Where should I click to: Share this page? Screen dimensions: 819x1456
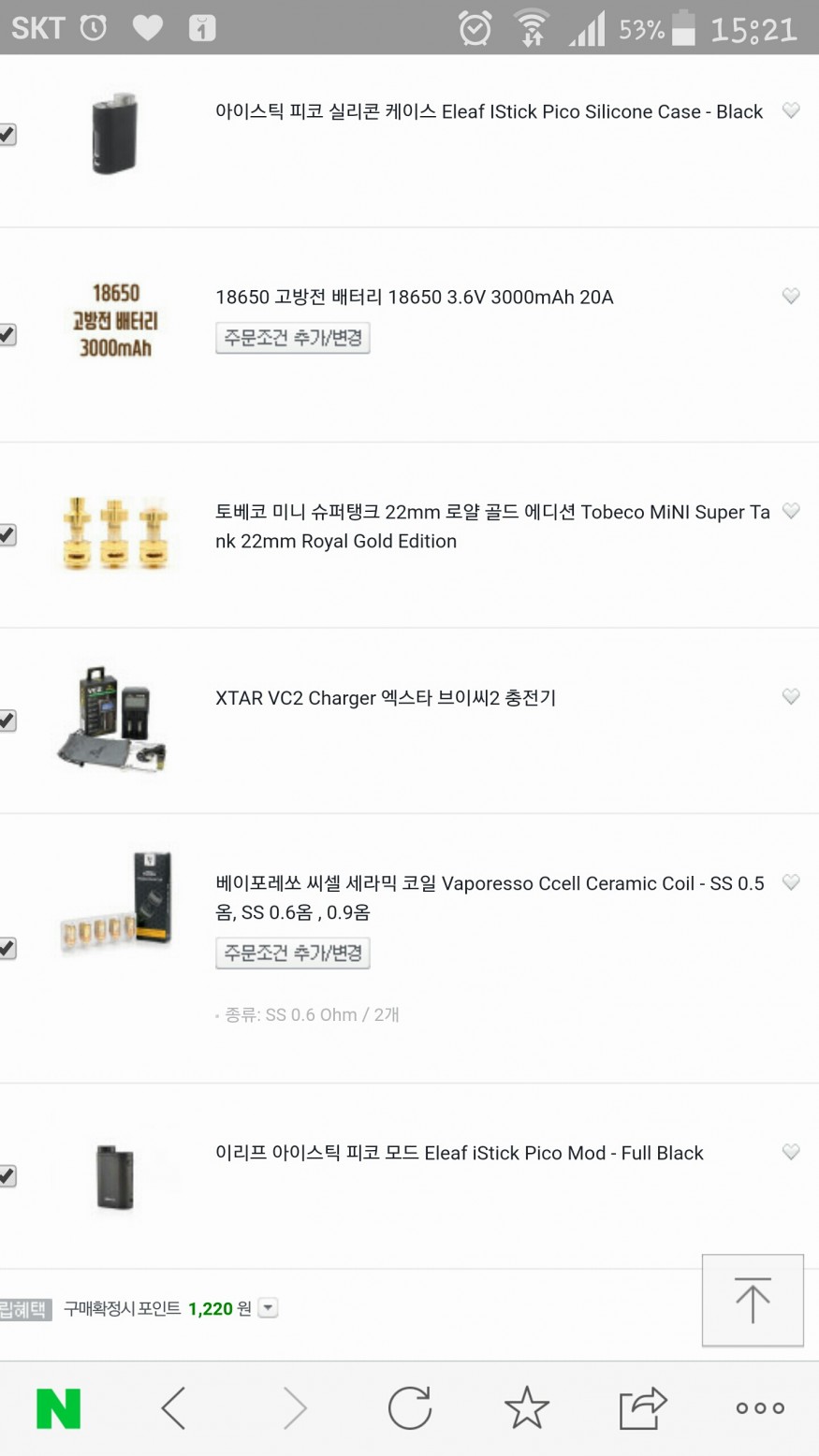tap(642, 1408)
